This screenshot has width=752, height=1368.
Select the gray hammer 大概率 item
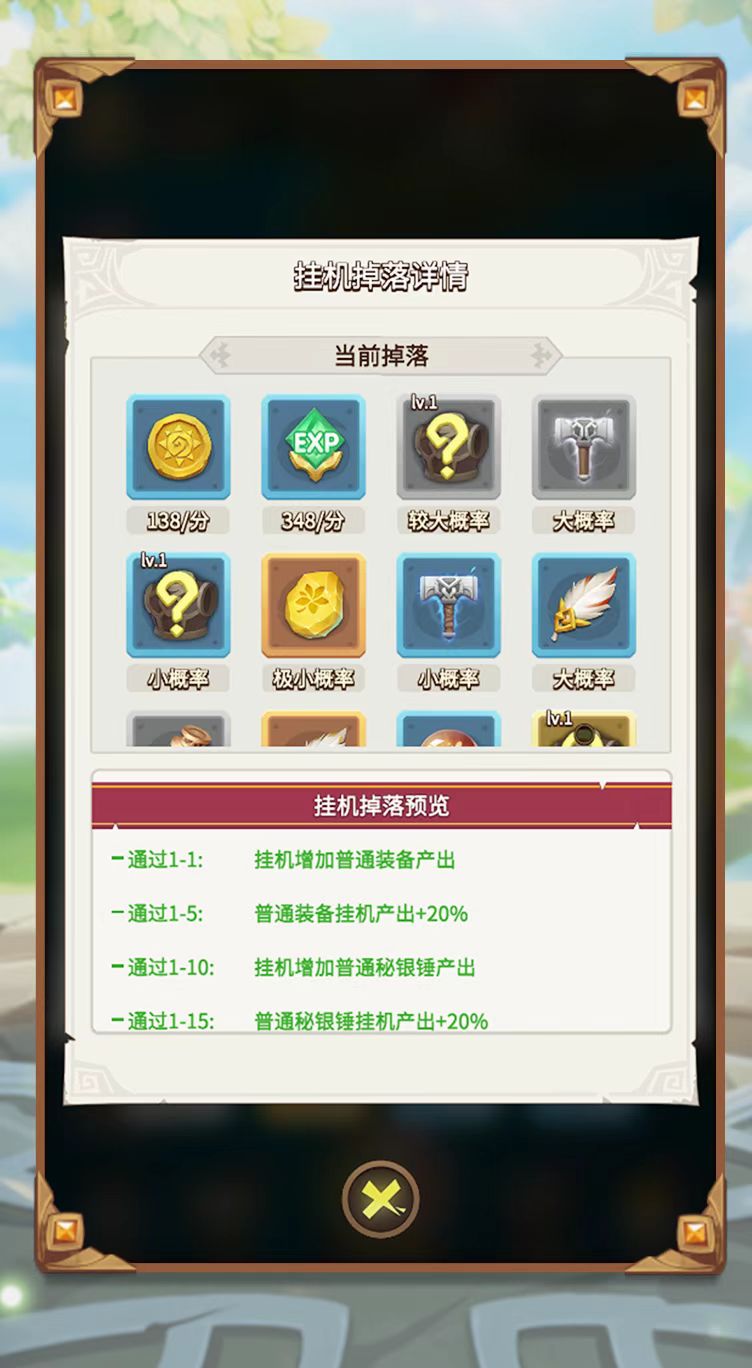pyautogui.click(x=583, y=446)
